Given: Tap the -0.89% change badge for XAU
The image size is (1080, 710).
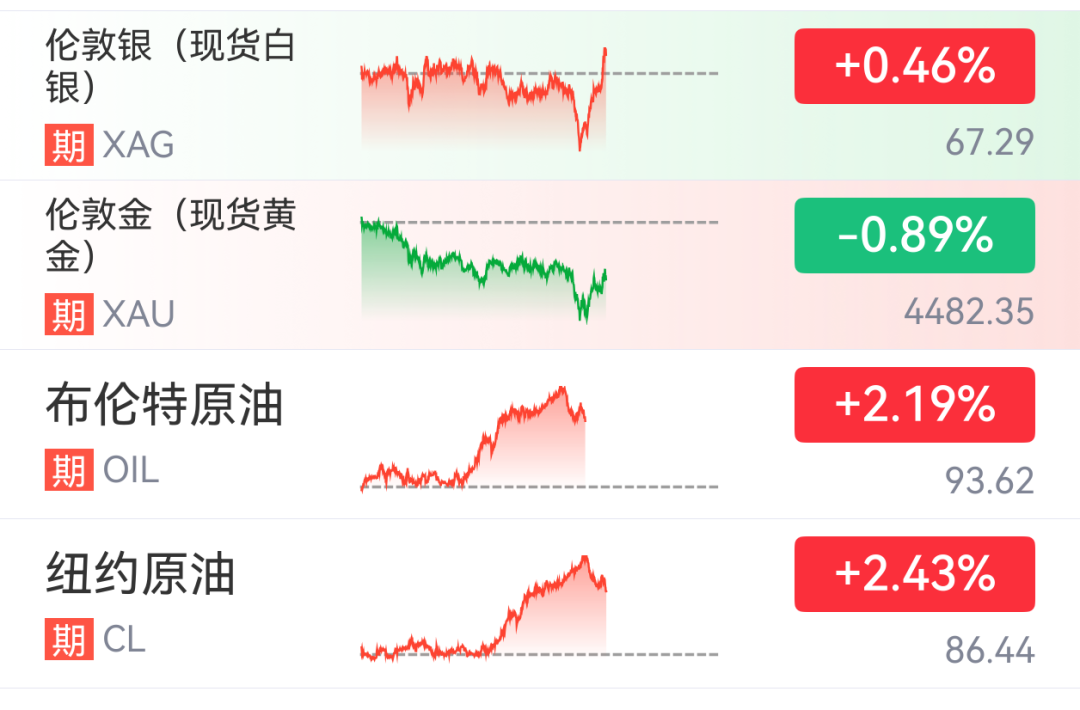Looking at the screenshot, I should [x=915, y=236].
